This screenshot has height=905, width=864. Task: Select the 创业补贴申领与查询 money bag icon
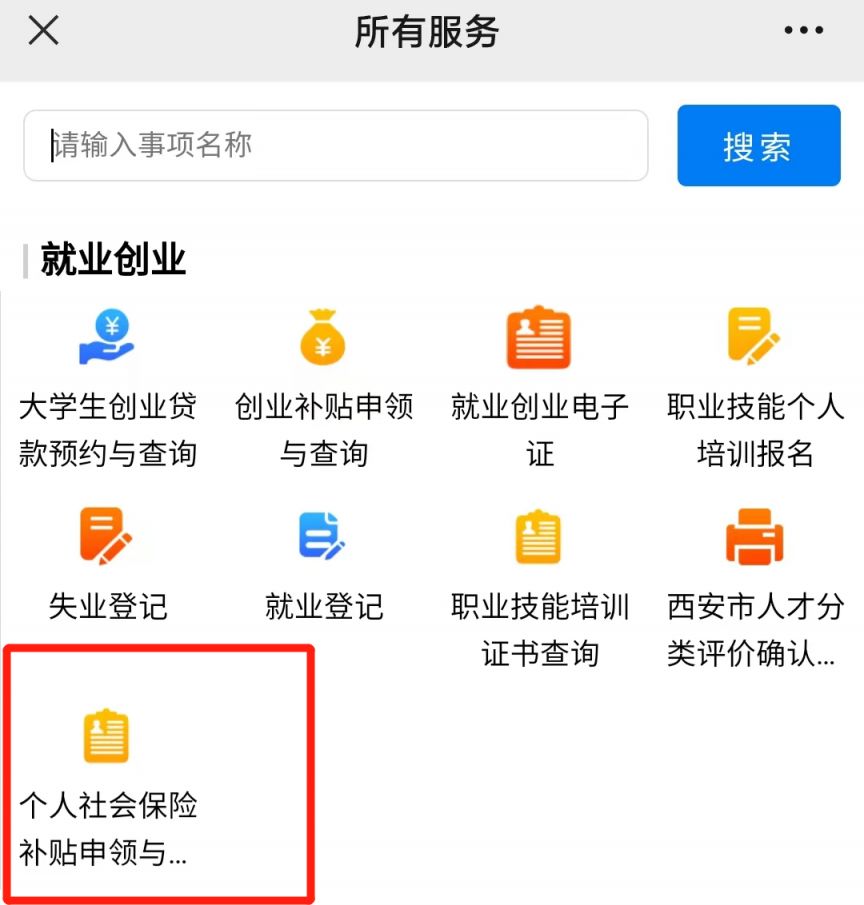click(x=323, y=335)
